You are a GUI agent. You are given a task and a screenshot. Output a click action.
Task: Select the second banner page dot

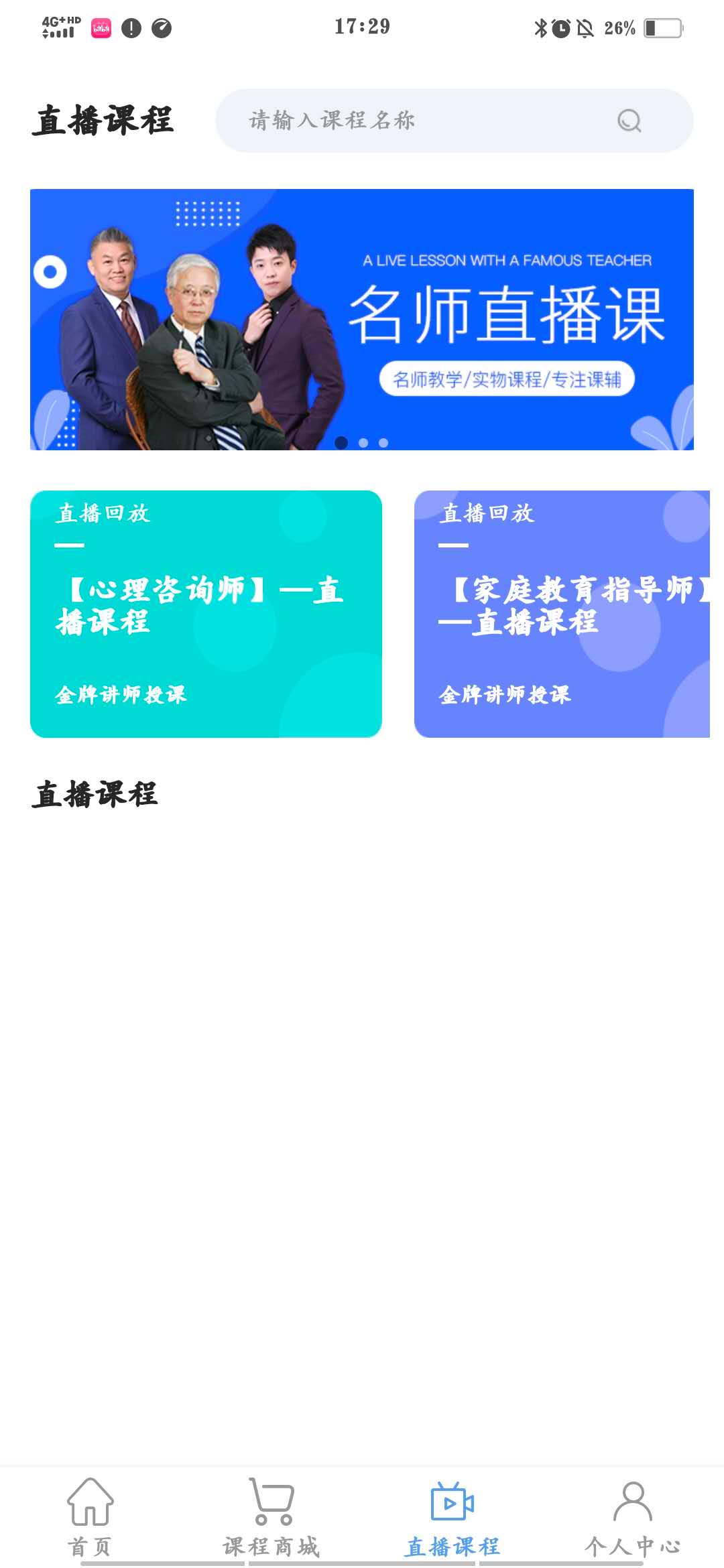pyautogui.click(x=363, y=443)
